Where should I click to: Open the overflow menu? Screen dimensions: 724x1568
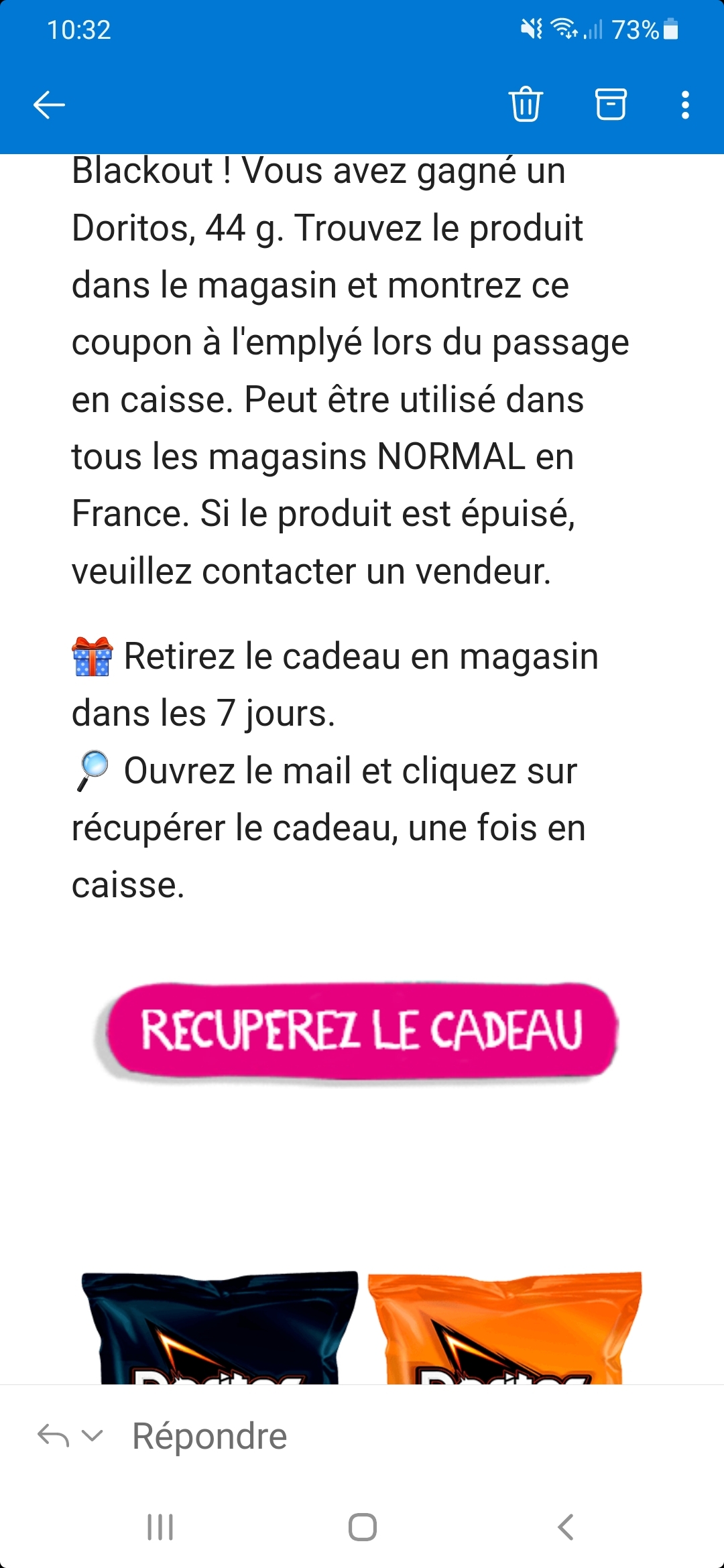[684, 105]
